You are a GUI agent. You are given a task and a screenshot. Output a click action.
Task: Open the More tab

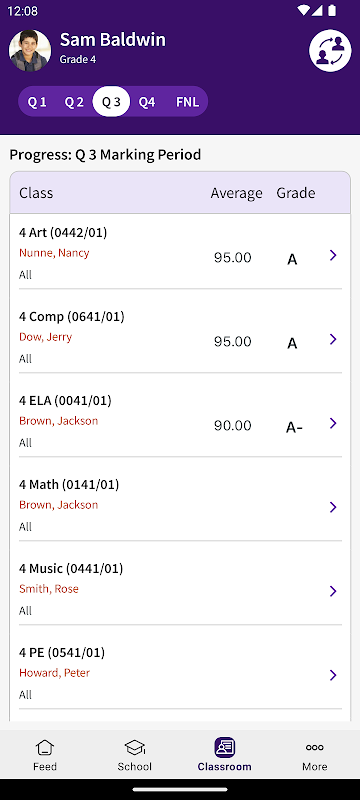[315, 755]
